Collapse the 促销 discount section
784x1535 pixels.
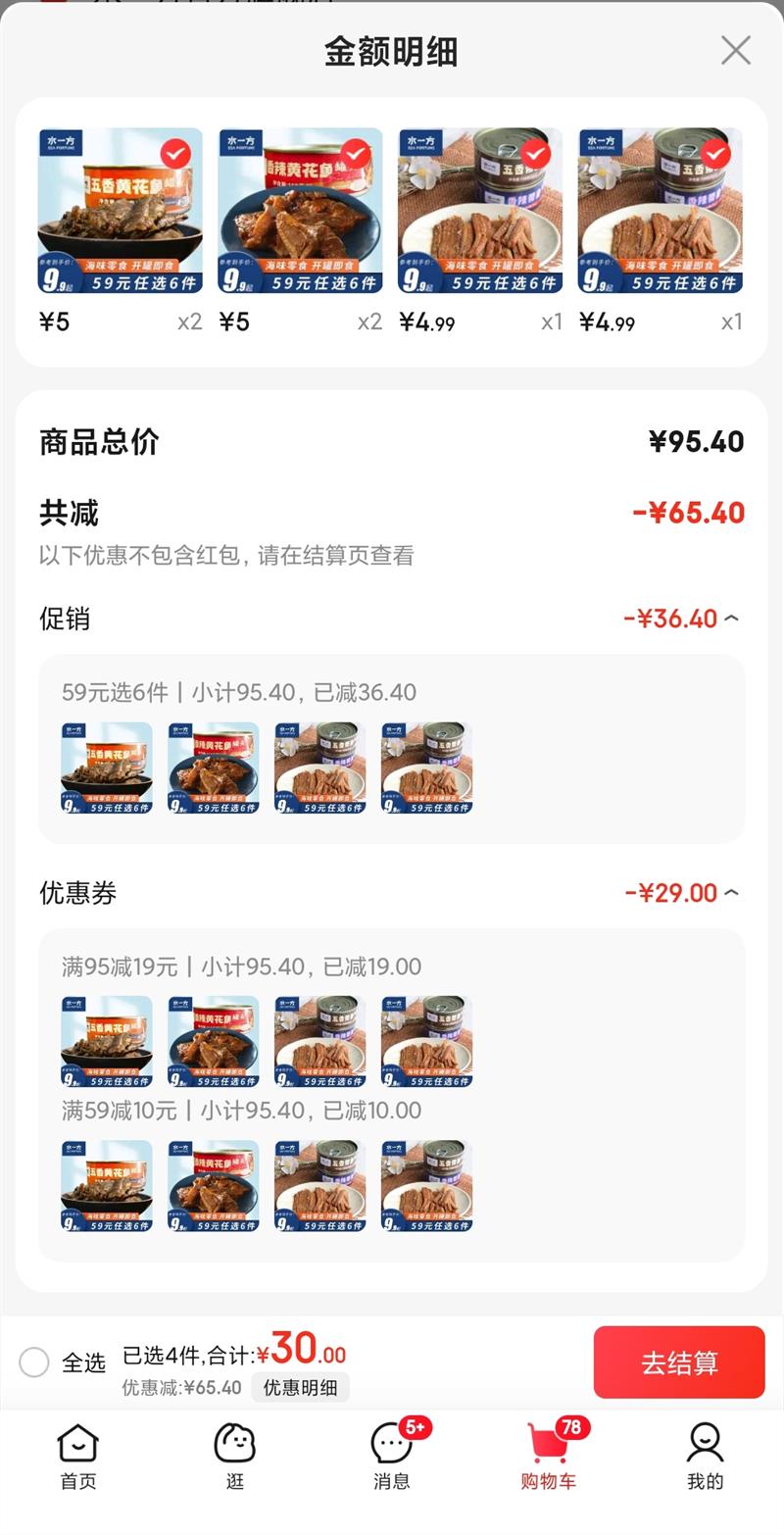[x=731, y=619]
